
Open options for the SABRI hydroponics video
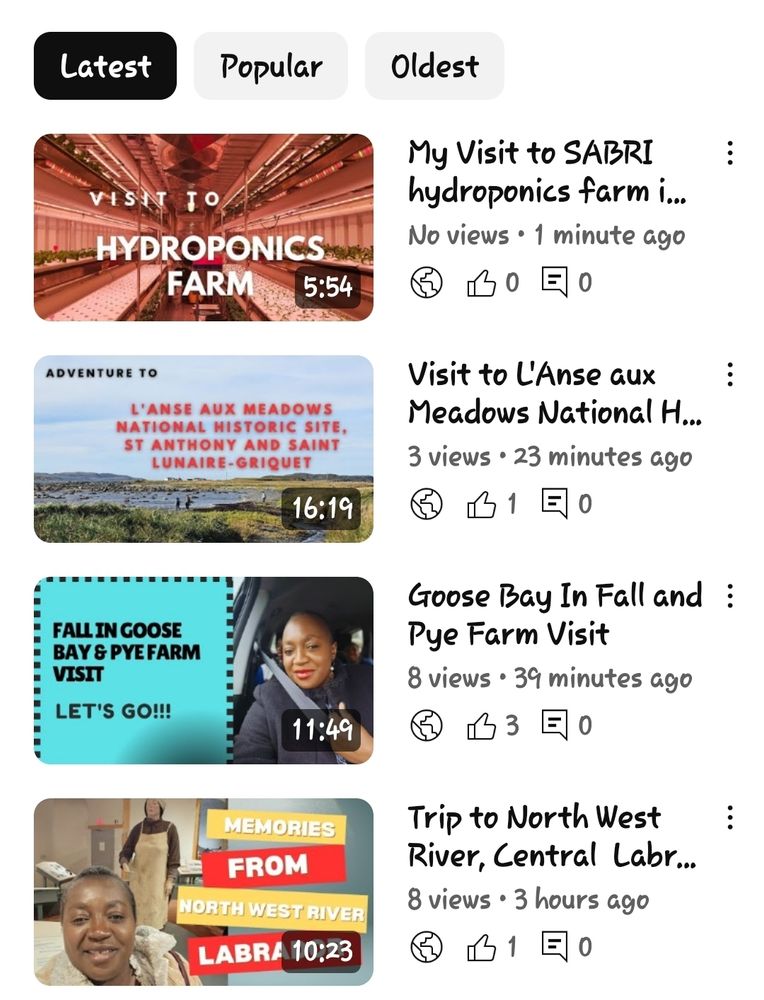pyautogui.click(x=730, y=153)
